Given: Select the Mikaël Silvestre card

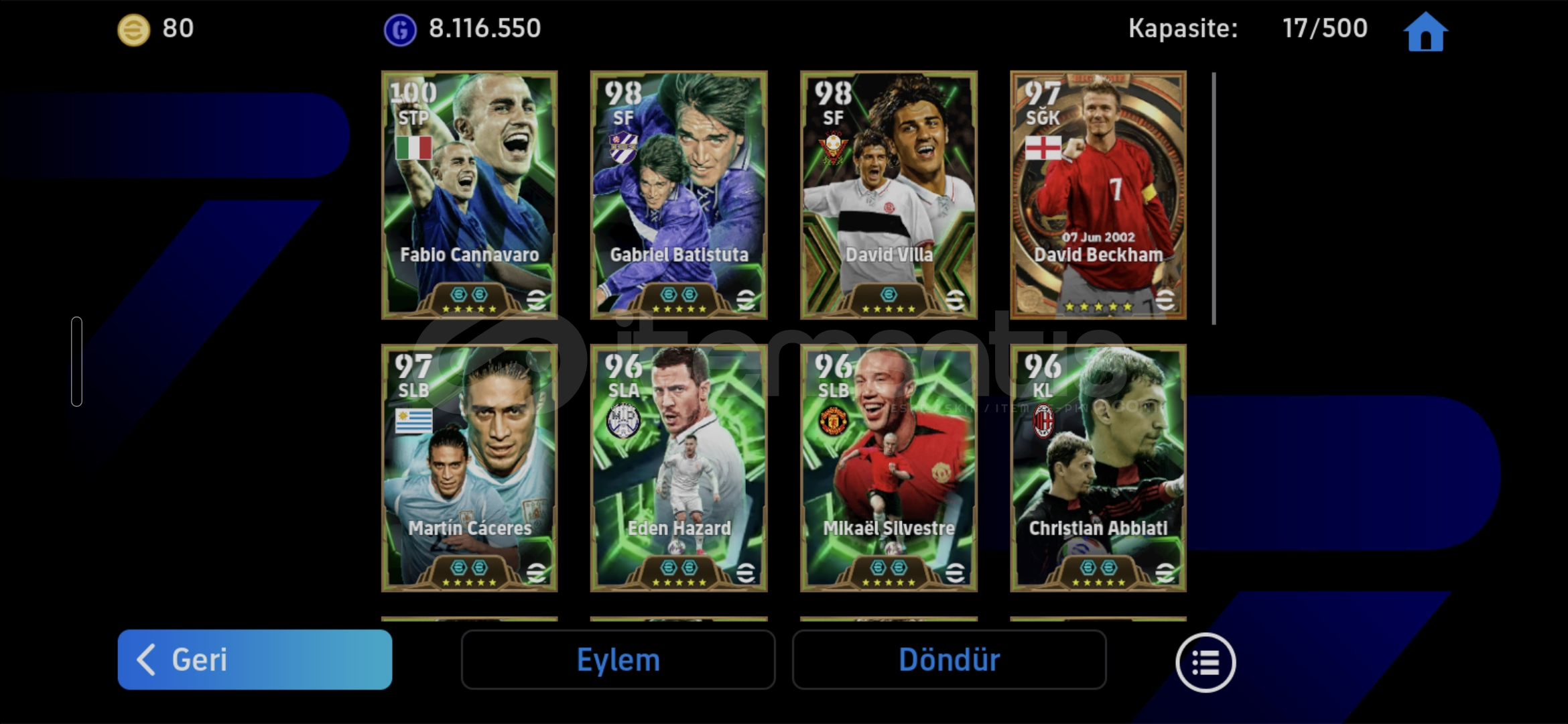Looking at the screenshot, I should tap(889, 468).
